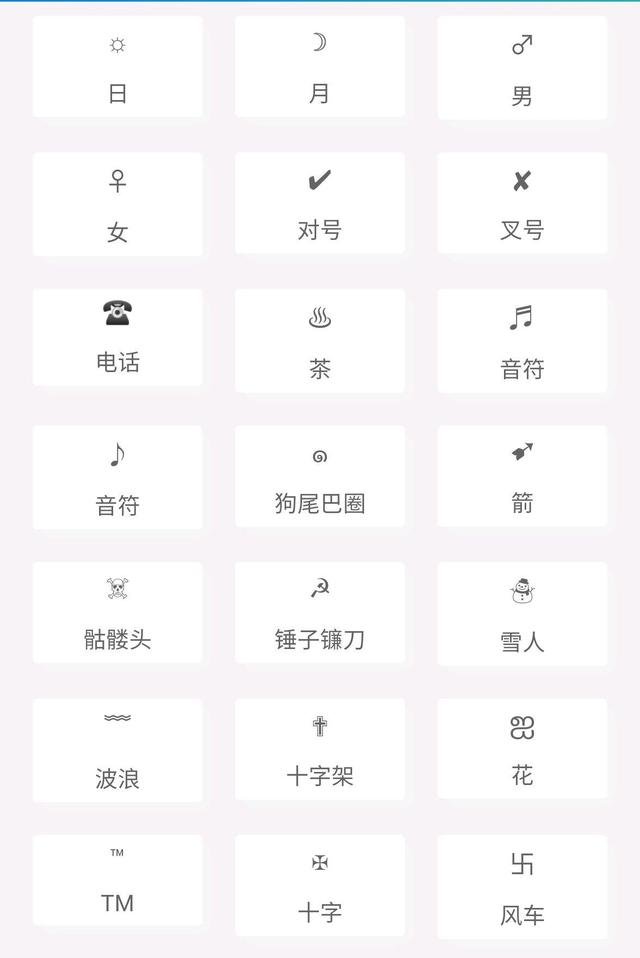Image resolution: width=640 pixels, height=958 pixels.
Task: Tap the 月 moon symbol card
Action: [x=319, y=68]
